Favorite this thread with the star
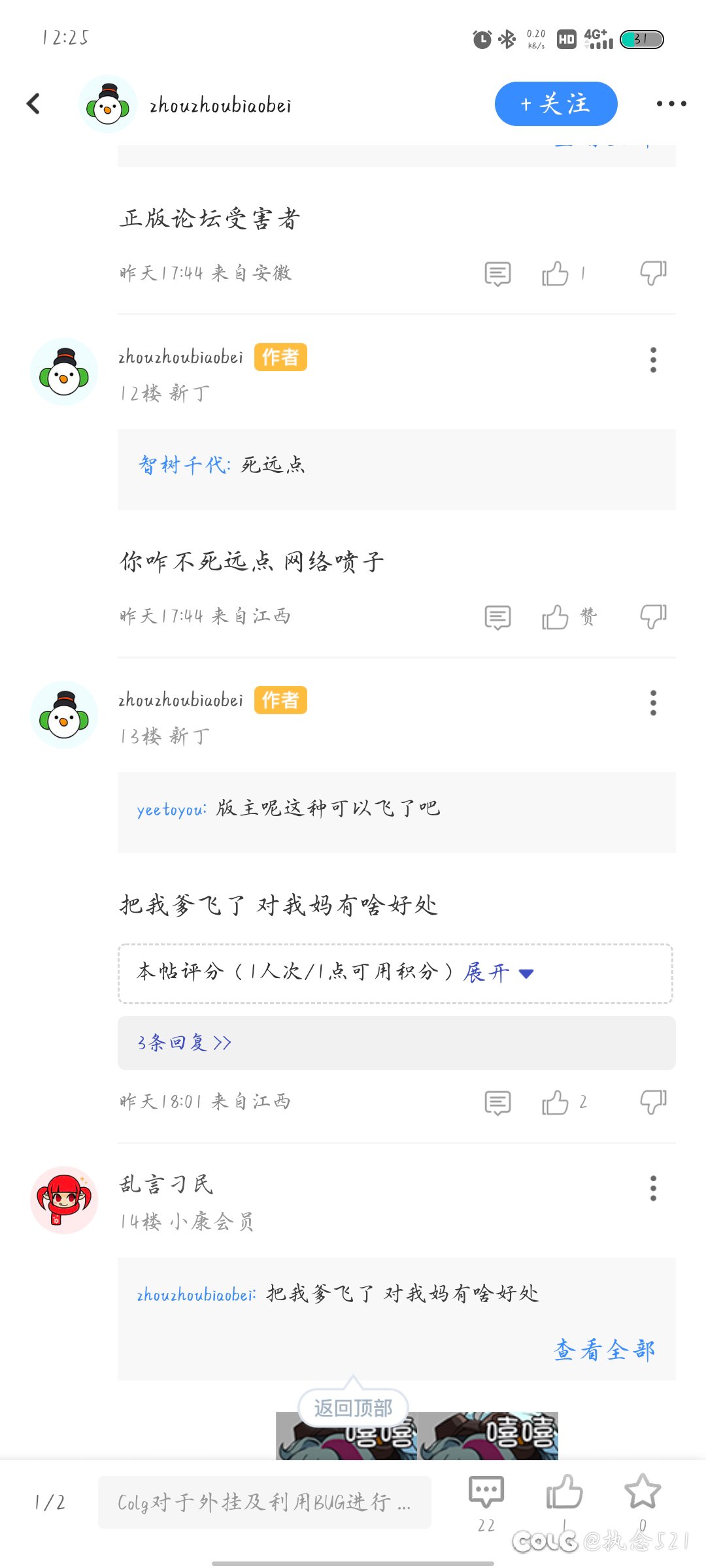The width and height of the screenshot is (706, 1568). click(x=642, y=1493)
